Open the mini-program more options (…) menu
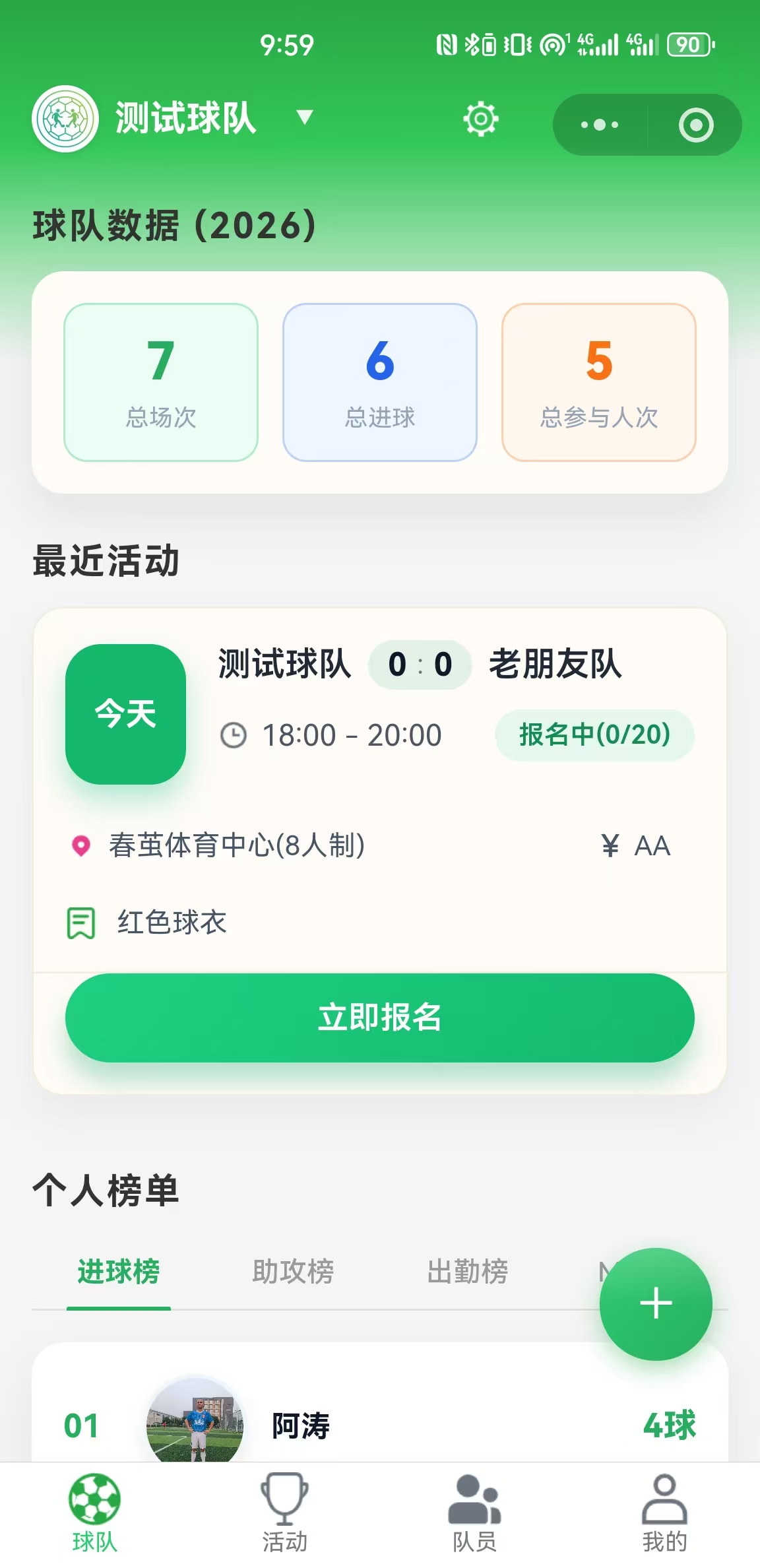This screenshot has height=1568, width=760. pyautogui.click(x=598, y=124)
